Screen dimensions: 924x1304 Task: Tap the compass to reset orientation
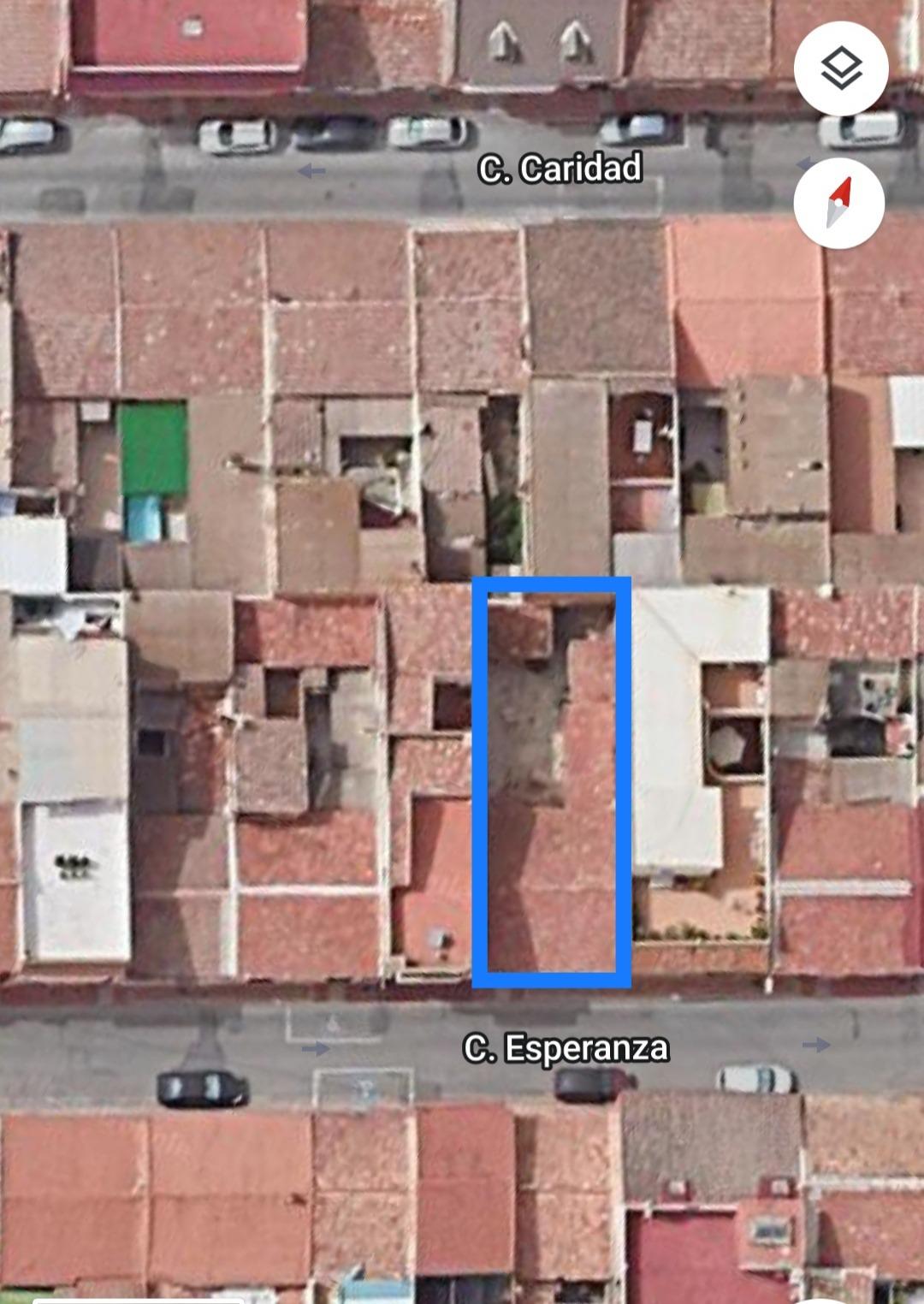(838, 203)
